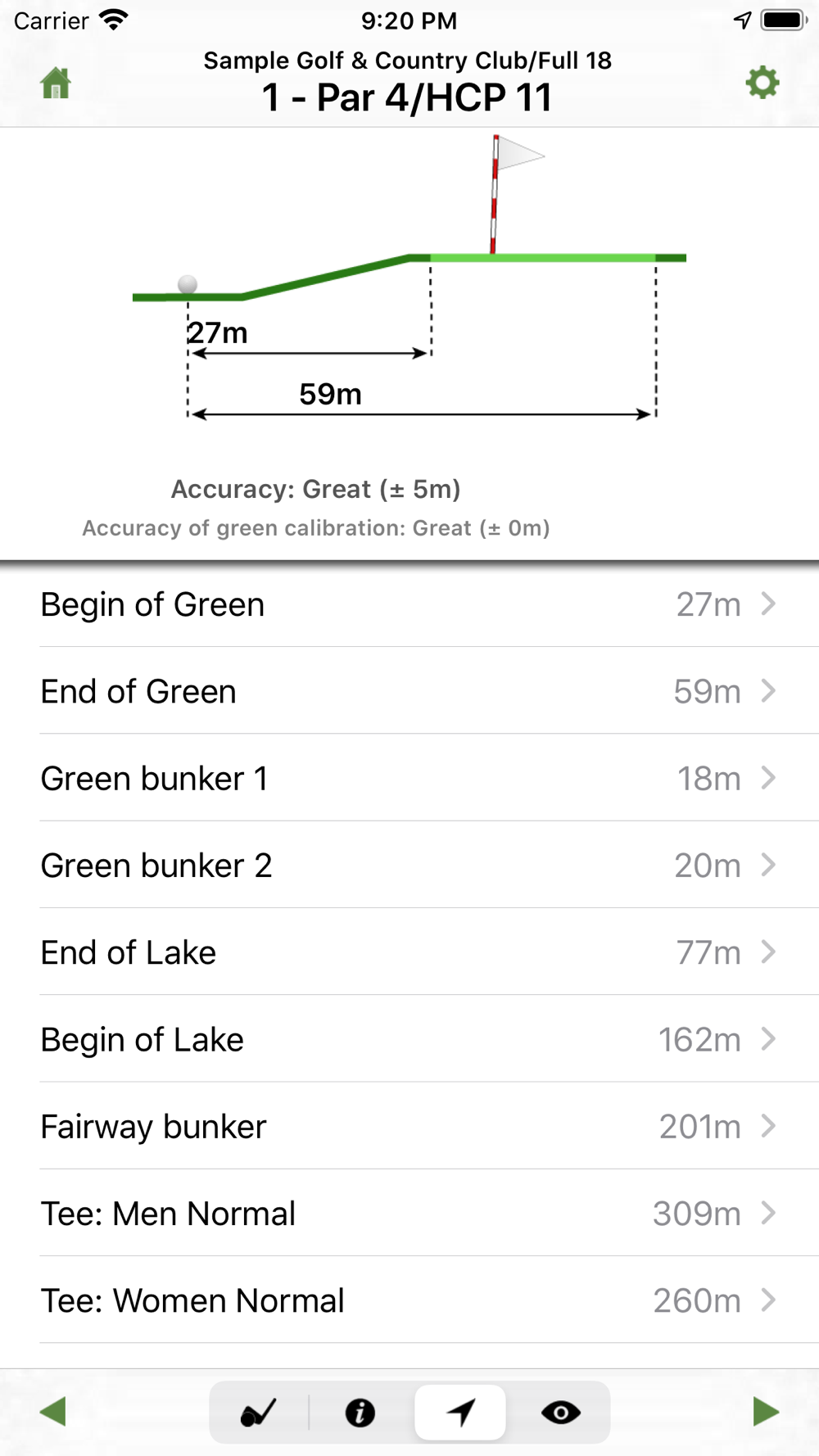Viewport: 819px width, 1456px height.
Task: Go to the previous hole arrow
Action: [x=53, y=1412]
